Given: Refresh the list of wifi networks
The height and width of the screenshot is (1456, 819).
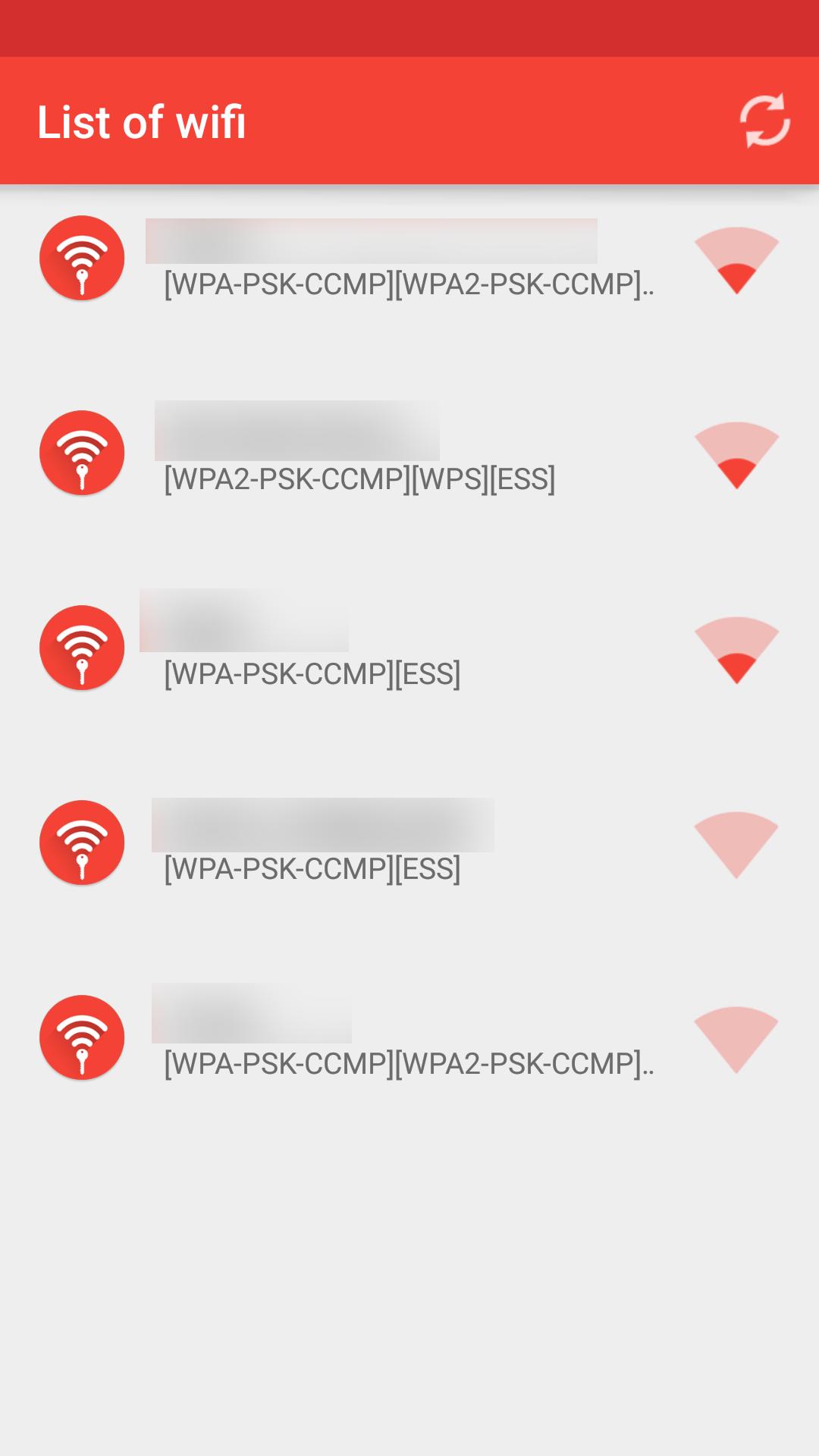Looking at the screenshot, I should (764, 121).
